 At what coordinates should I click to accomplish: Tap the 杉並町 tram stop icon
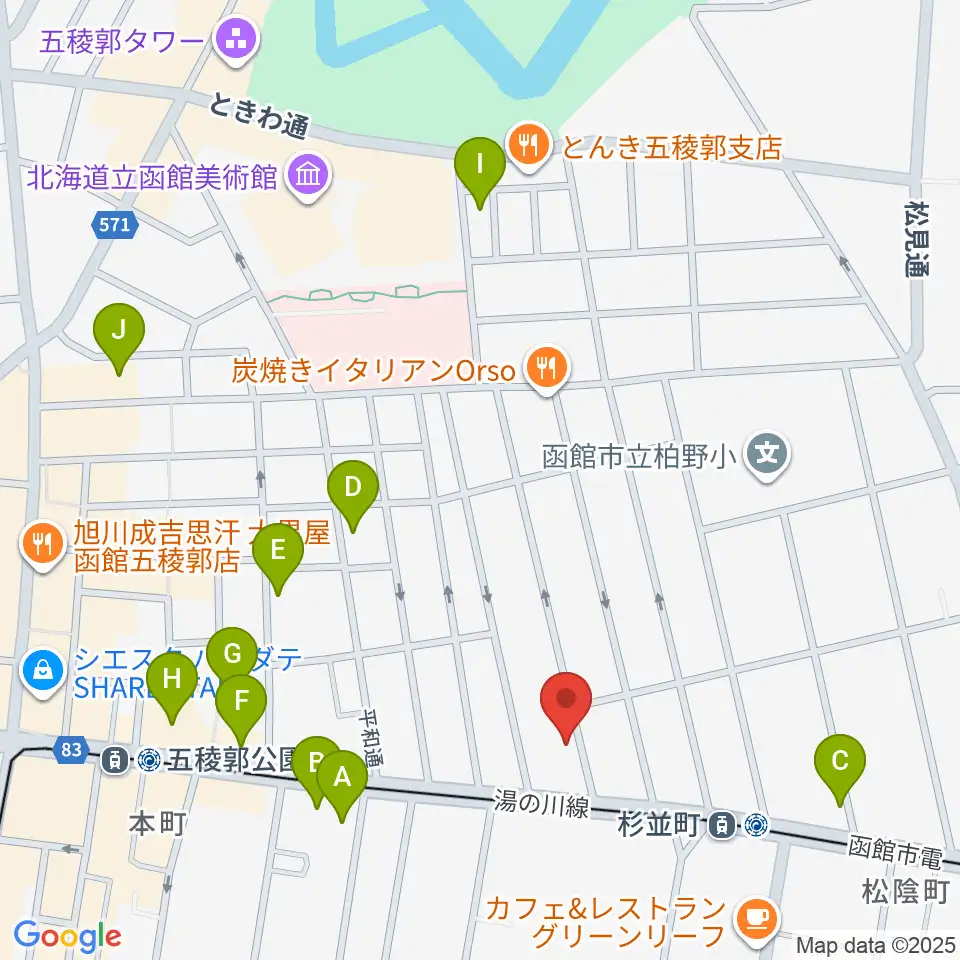coord(722,825)
